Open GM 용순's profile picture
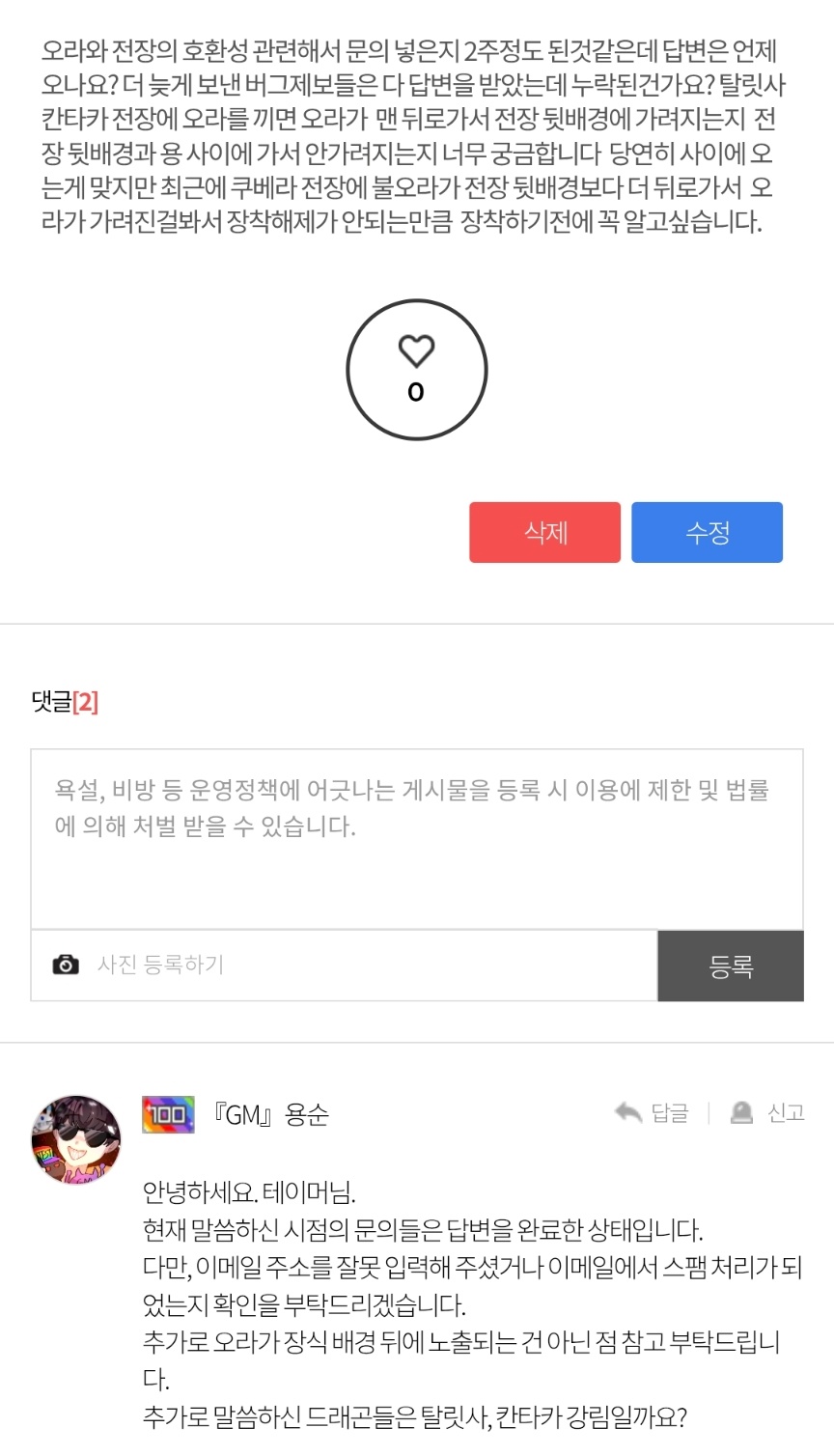 tap(76, 1139)
